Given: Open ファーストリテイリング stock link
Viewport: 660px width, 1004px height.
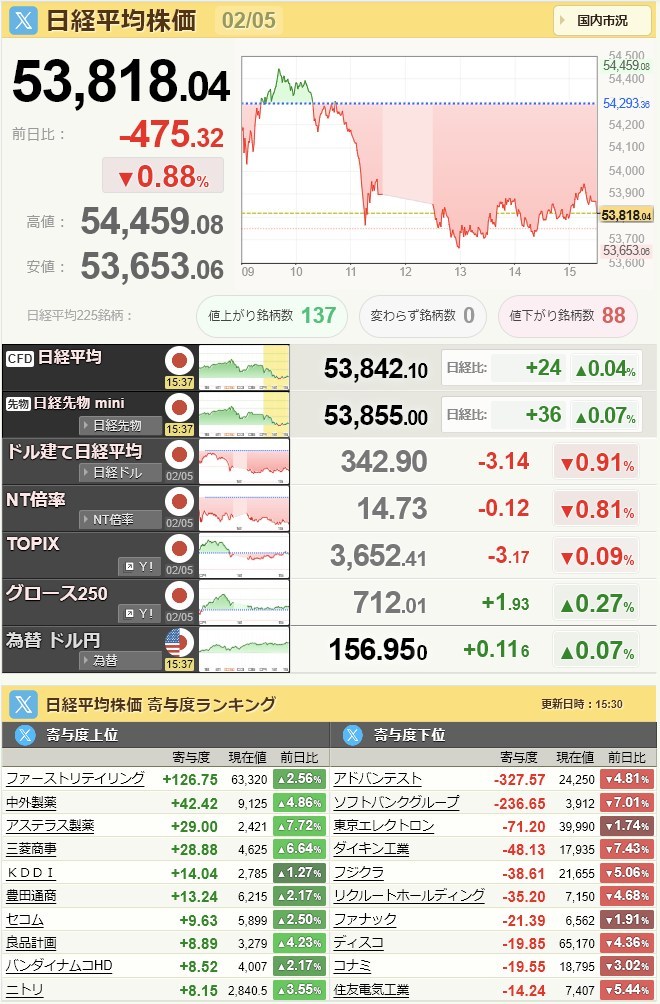Looking at the screenshot, I should 75,778.
